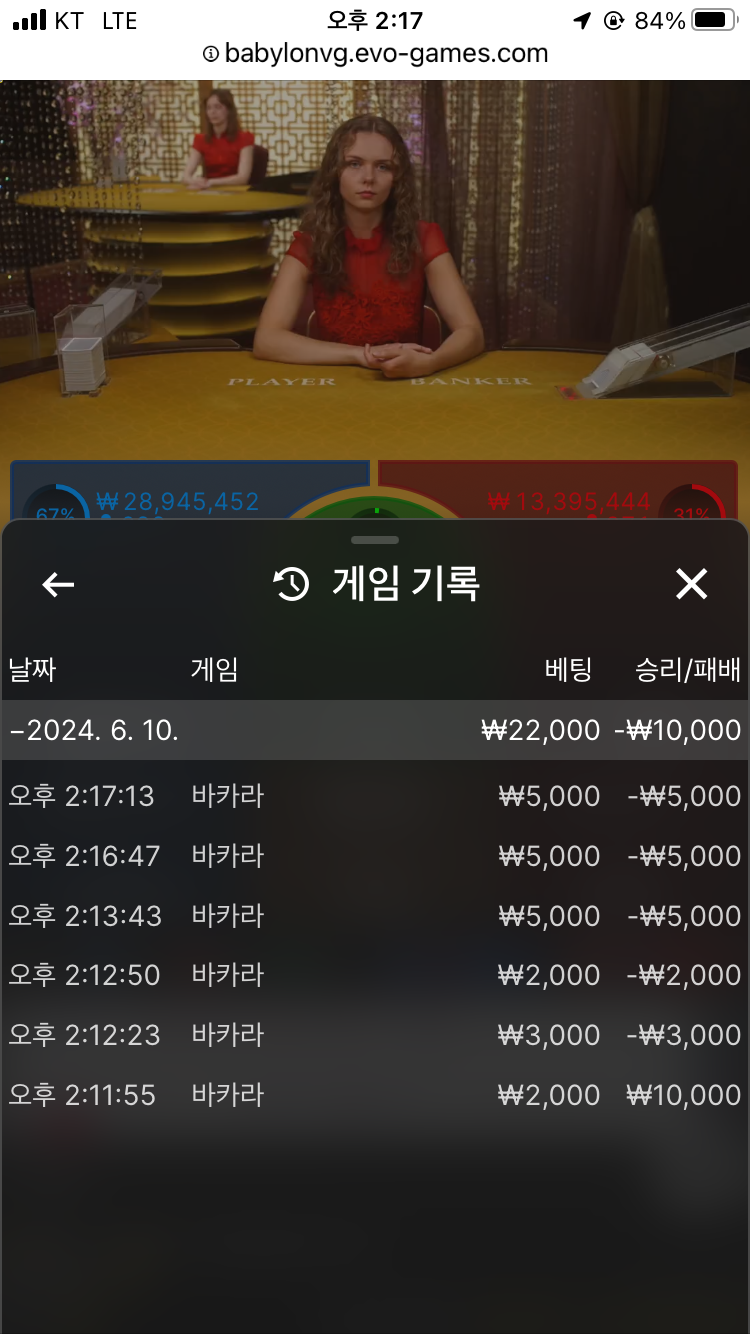Tap the babylonvg.evo-games.com address bar
This screenshot has height=1334, width=750.
pyautogui.click(x=376, y=53)
